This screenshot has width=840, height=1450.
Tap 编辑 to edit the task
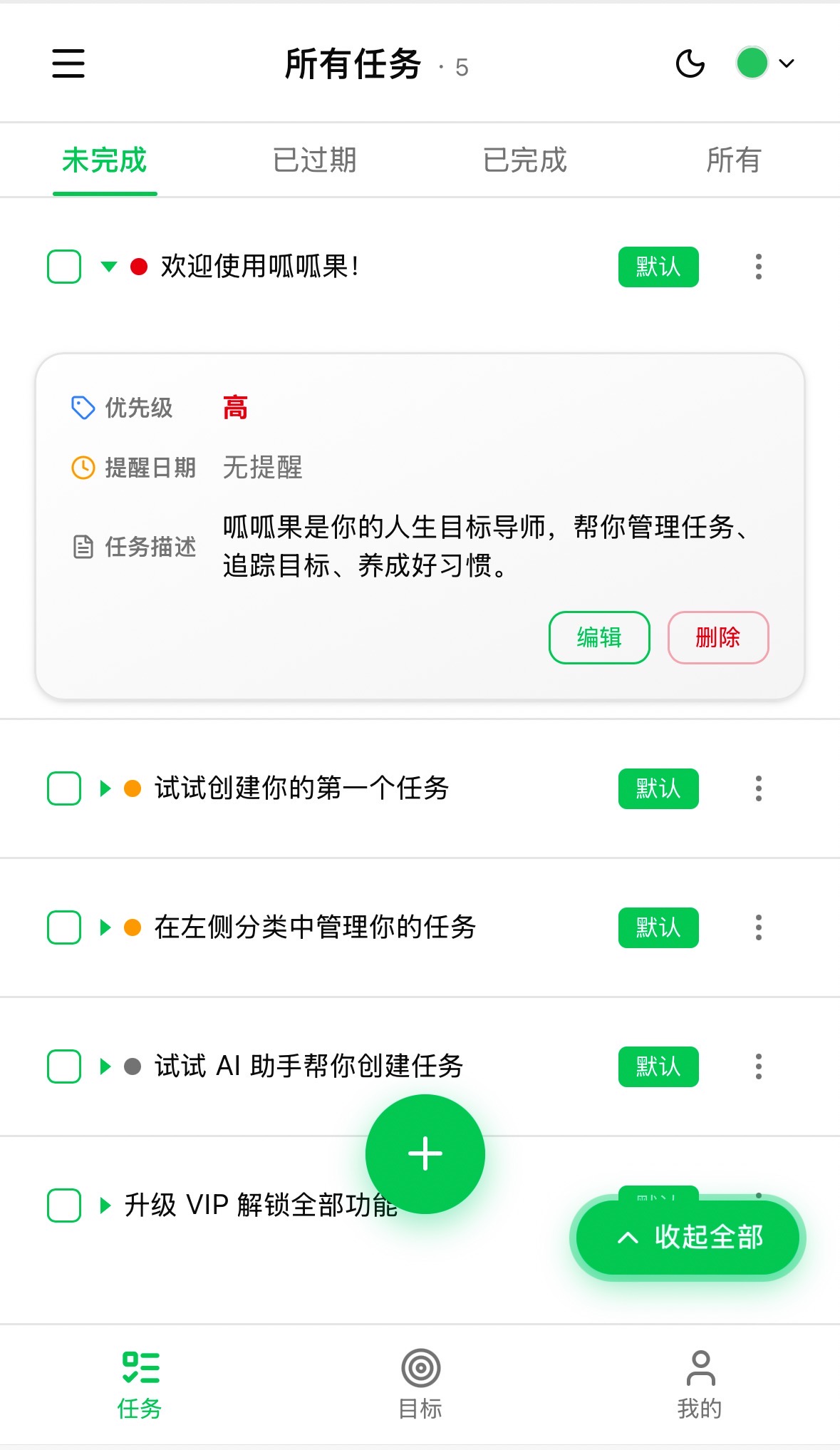599,637
